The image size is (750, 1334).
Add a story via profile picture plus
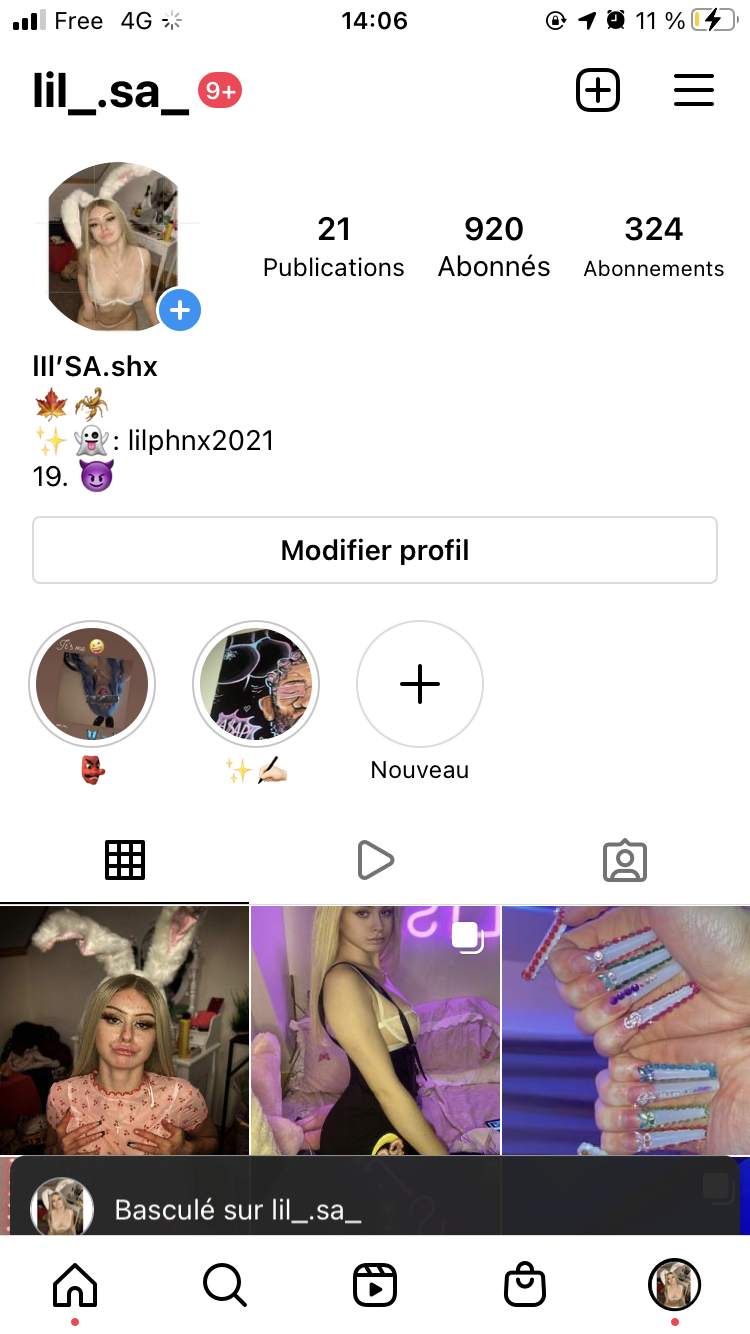180,310
